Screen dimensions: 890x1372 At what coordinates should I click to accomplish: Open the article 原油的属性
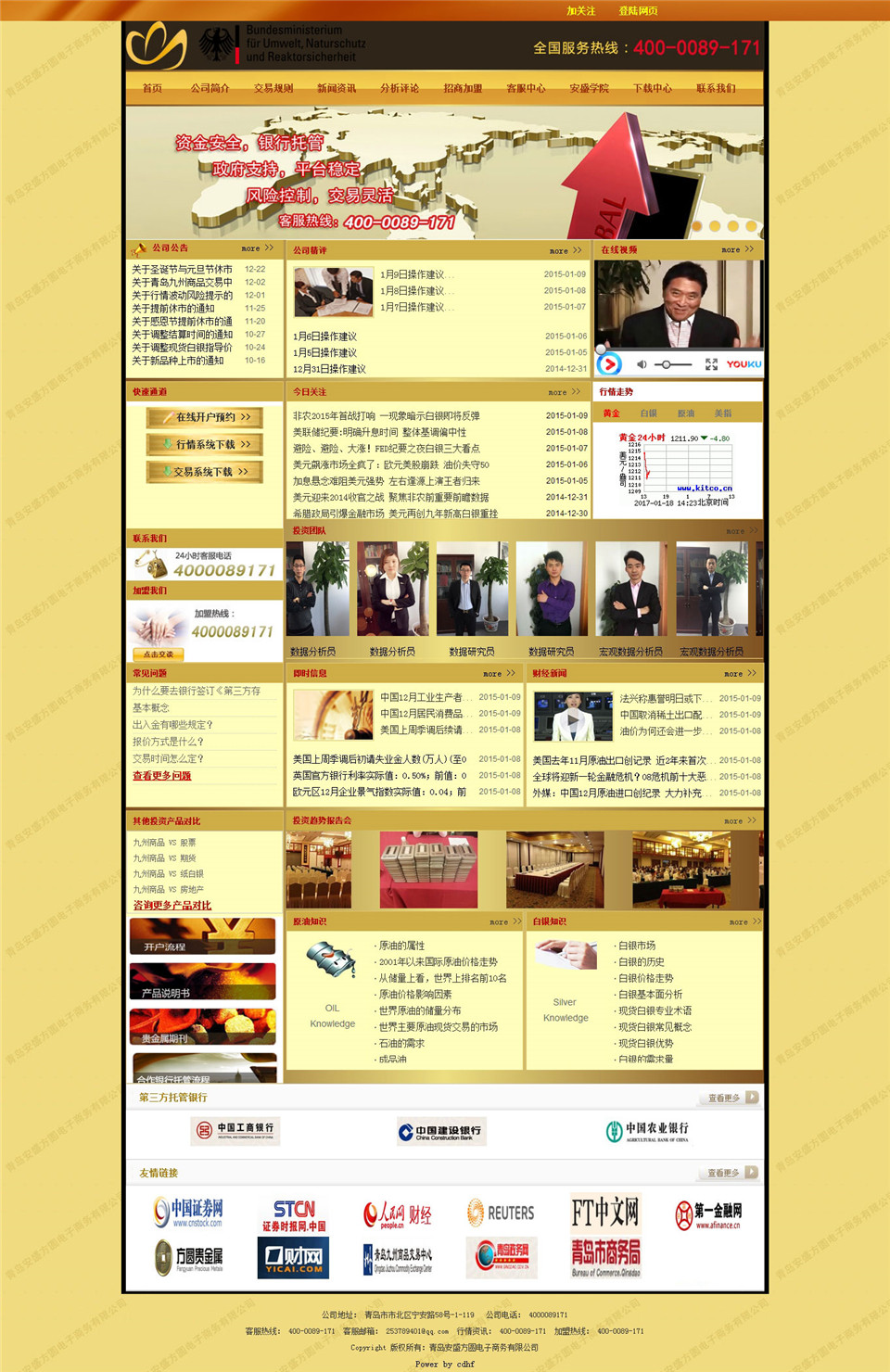pyautogui.click(x=401, y=946)
